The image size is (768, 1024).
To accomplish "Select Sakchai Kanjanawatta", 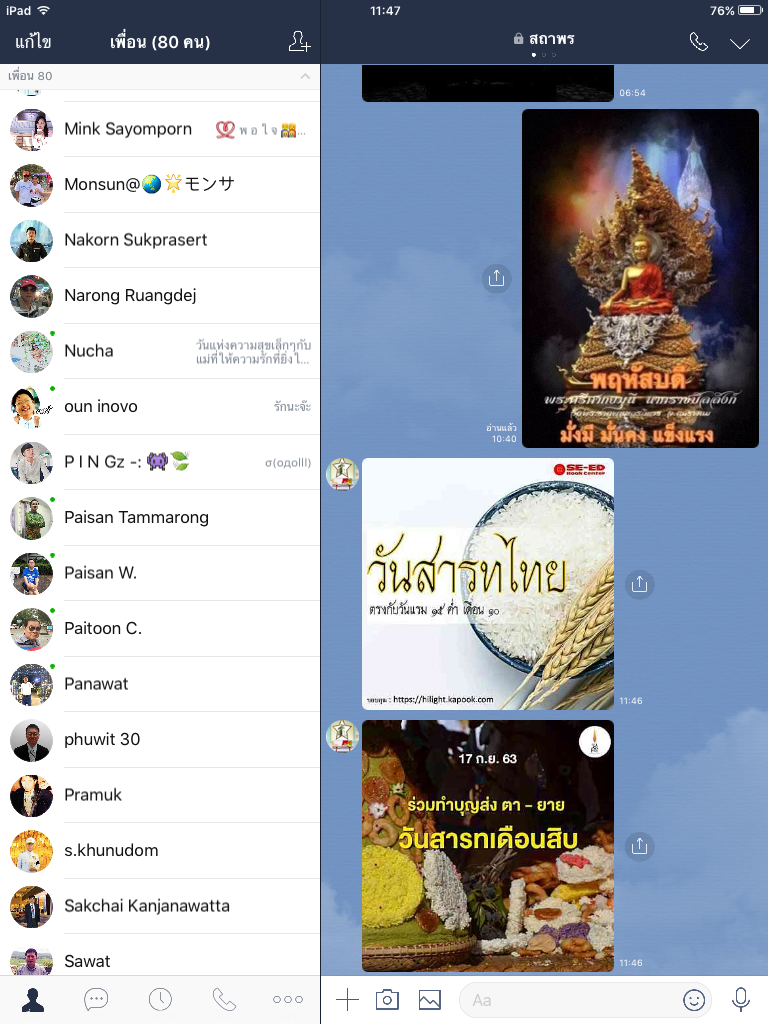I will click(x=147, y=906).
